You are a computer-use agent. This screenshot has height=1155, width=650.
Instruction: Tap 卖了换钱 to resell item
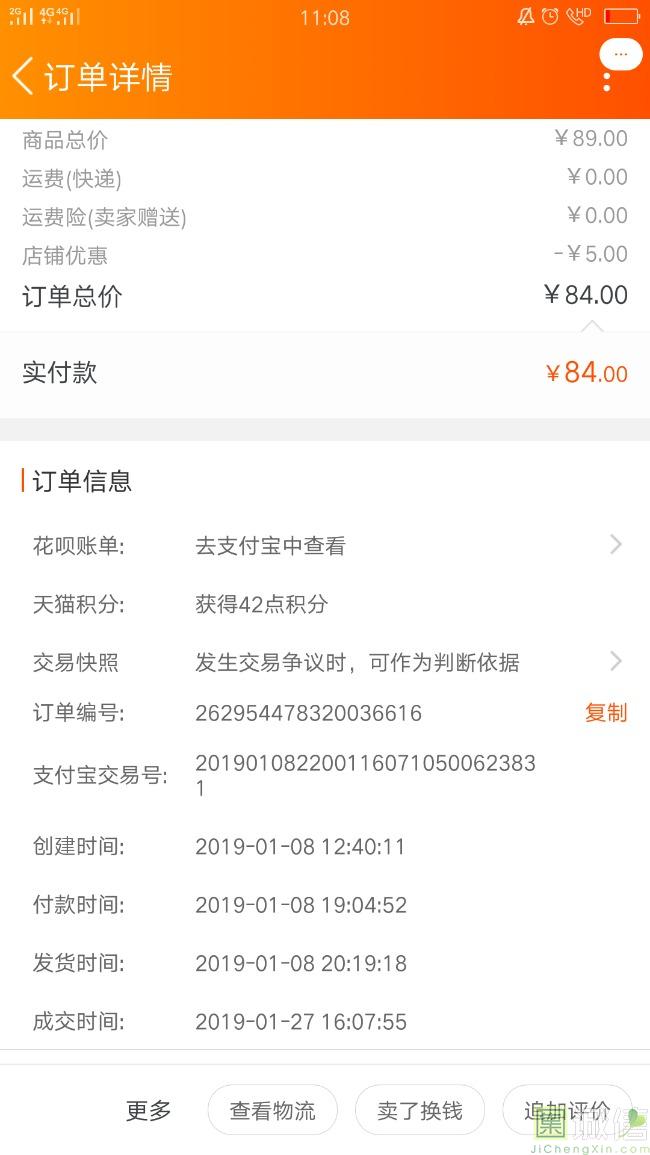pos(420,1110)
